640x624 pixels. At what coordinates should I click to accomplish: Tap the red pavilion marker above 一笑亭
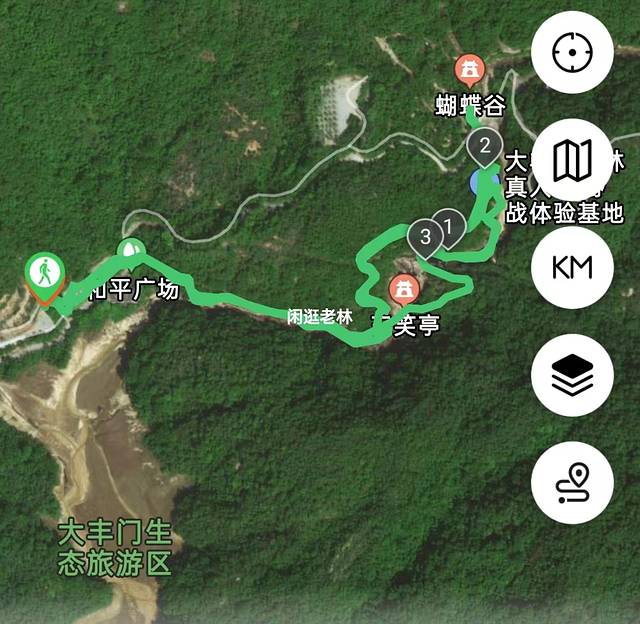click(x=404, y=291)
